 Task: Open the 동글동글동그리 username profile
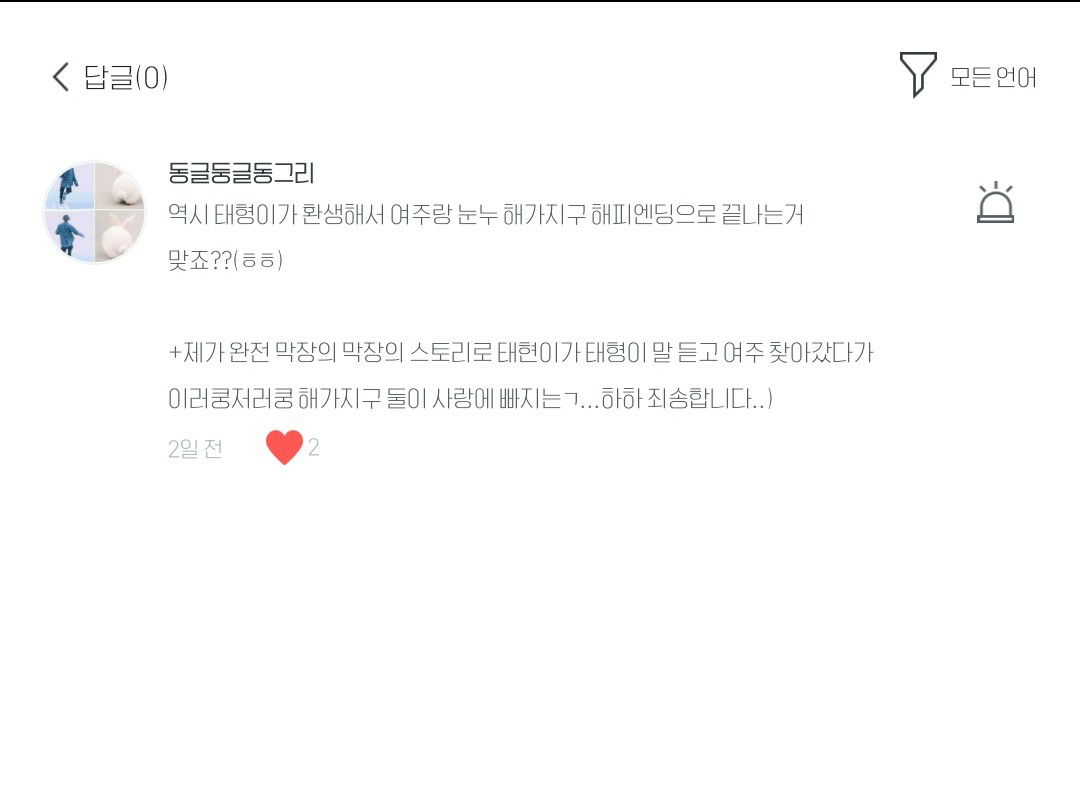[x=241, y=173]
